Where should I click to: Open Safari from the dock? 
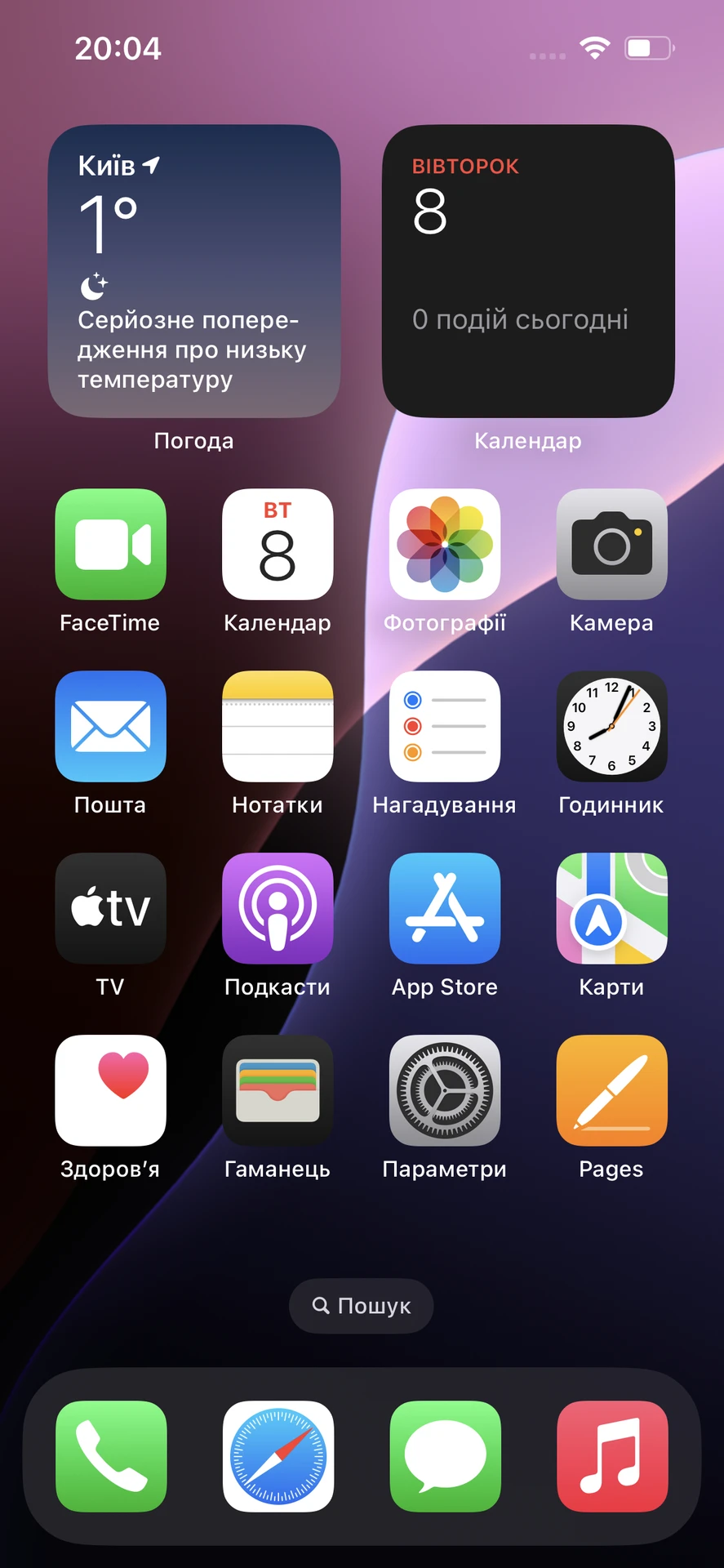tap(278, 1456)
